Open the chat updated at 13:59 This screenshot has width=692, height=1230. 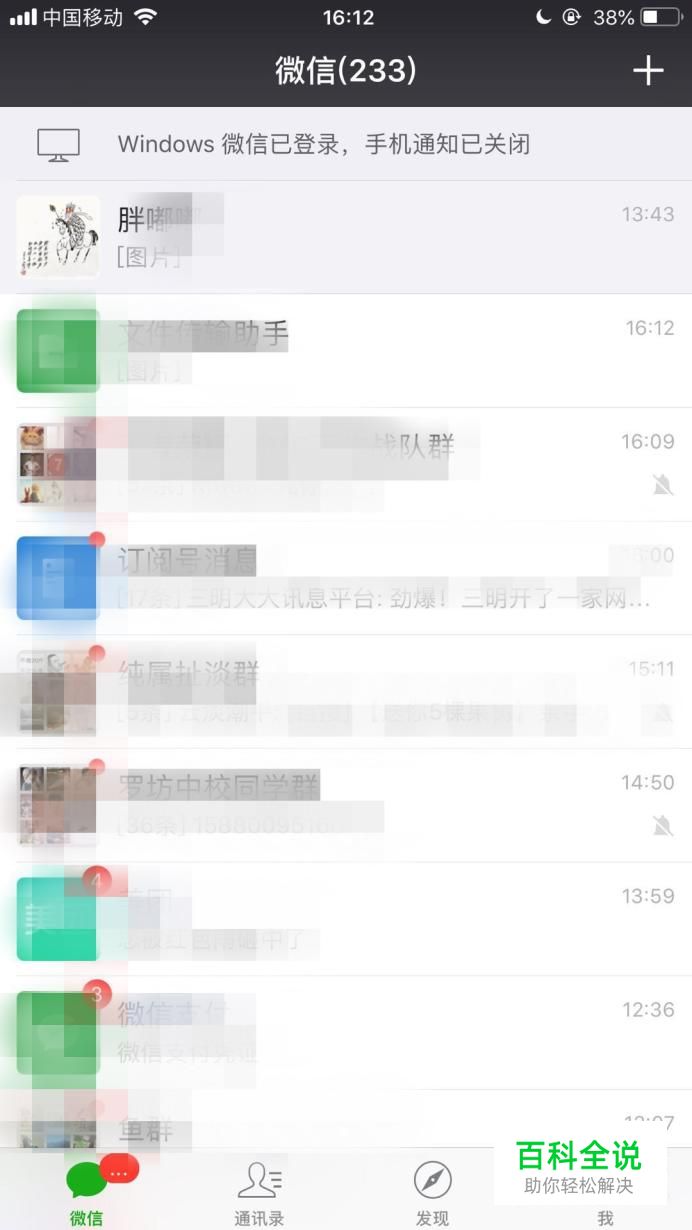click(346, 919)
